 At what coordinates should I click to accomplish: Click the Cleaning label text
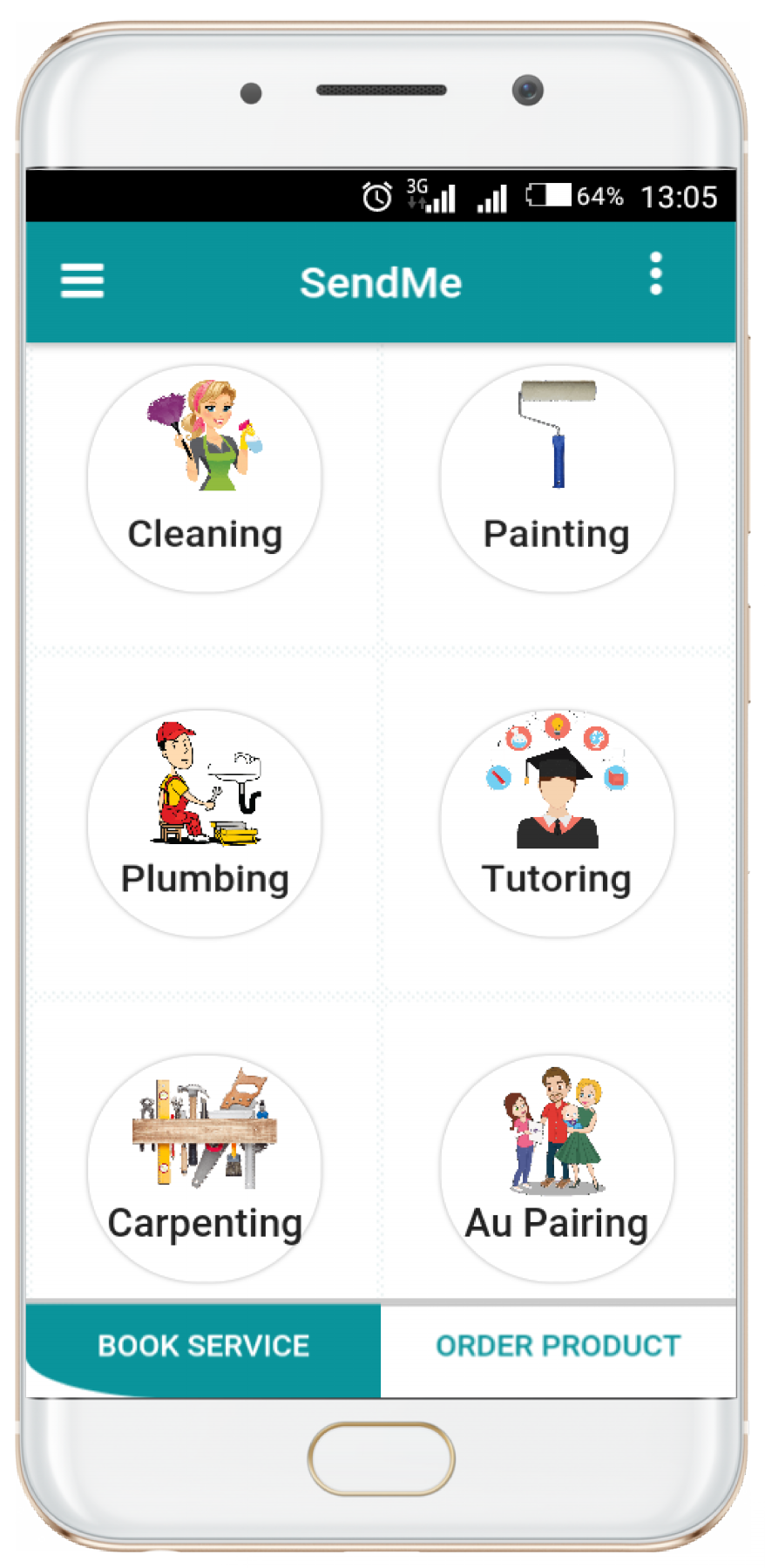click(205, 533)
